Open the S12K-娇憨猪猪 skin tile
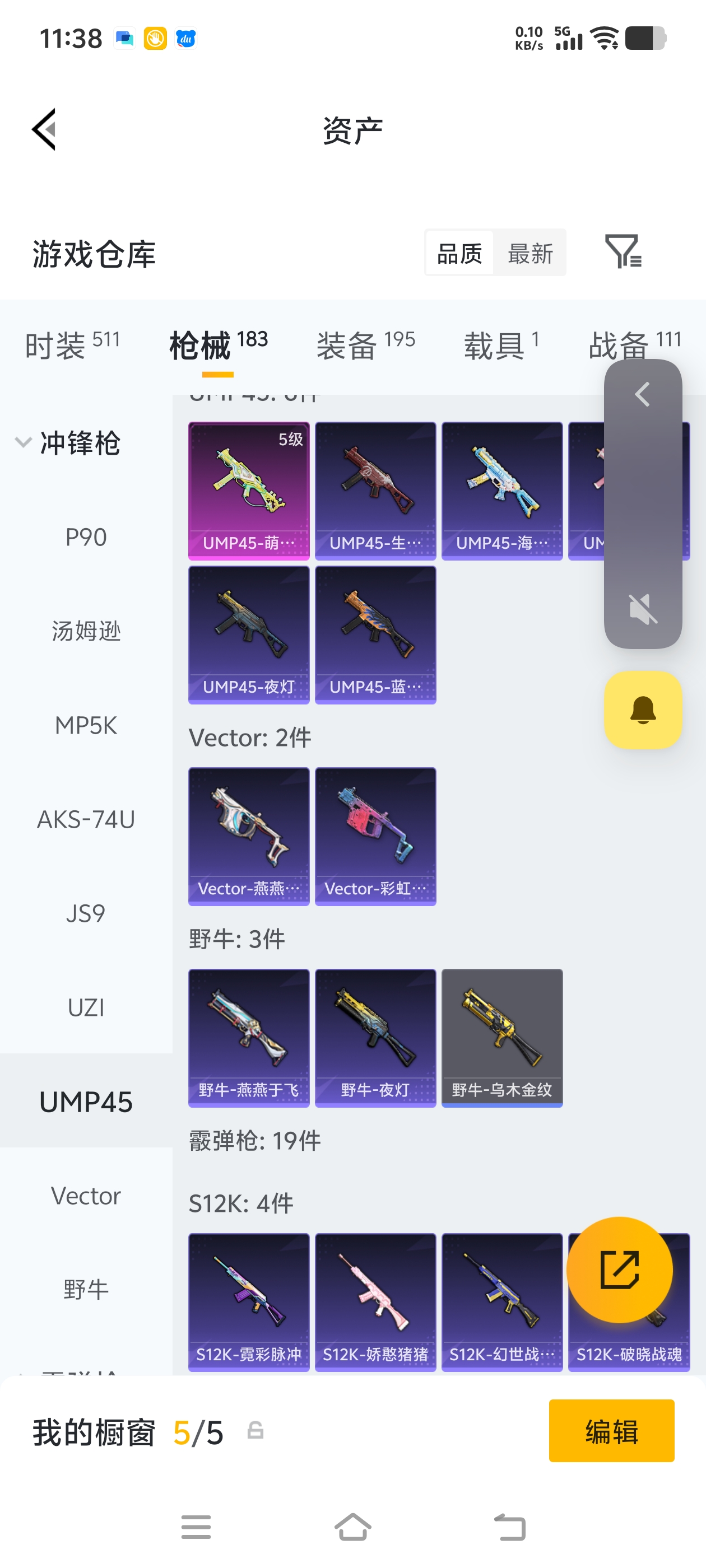 (x=375, y=1301)
